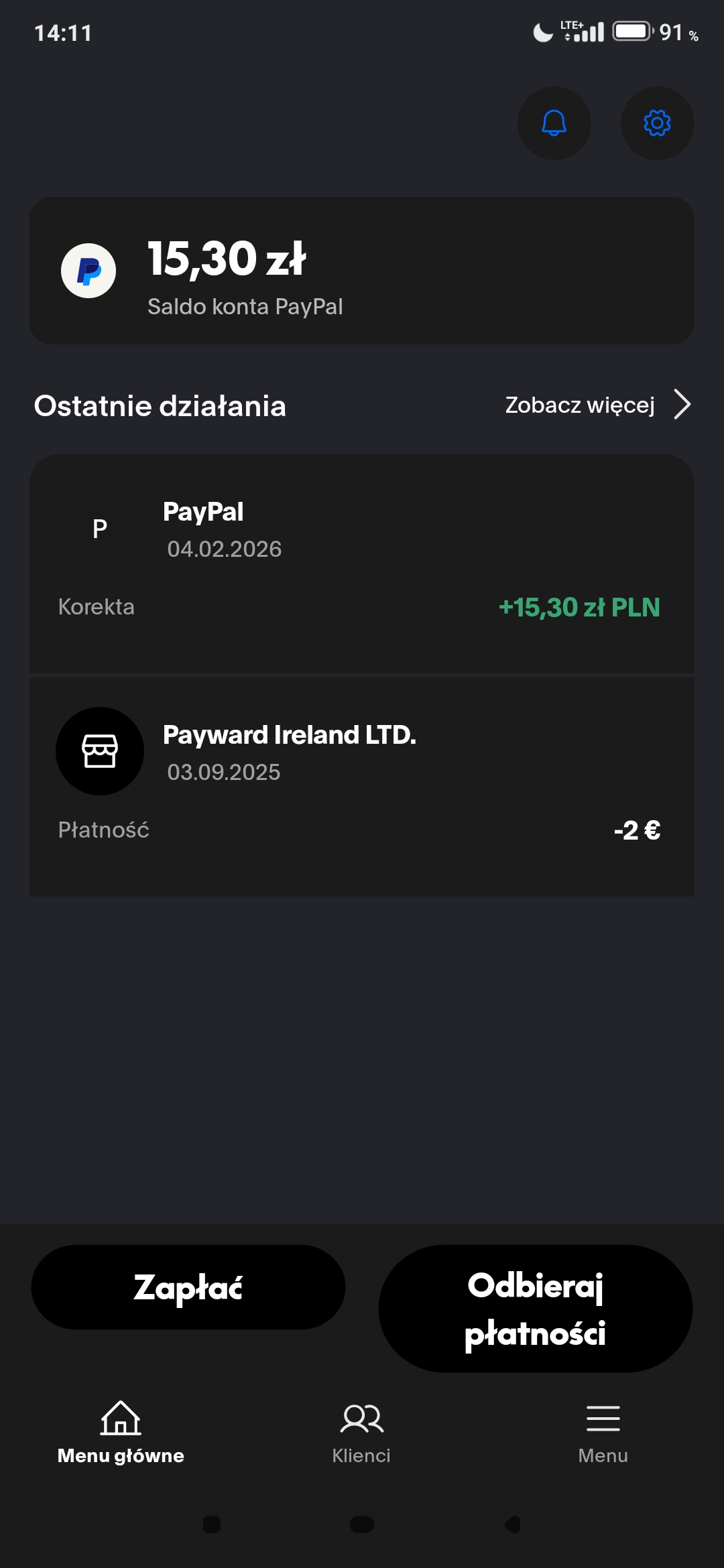The height and width of the screenshot is (1568, 724).
Task: Open the settings gear
Action: click(x=657, y=123)
